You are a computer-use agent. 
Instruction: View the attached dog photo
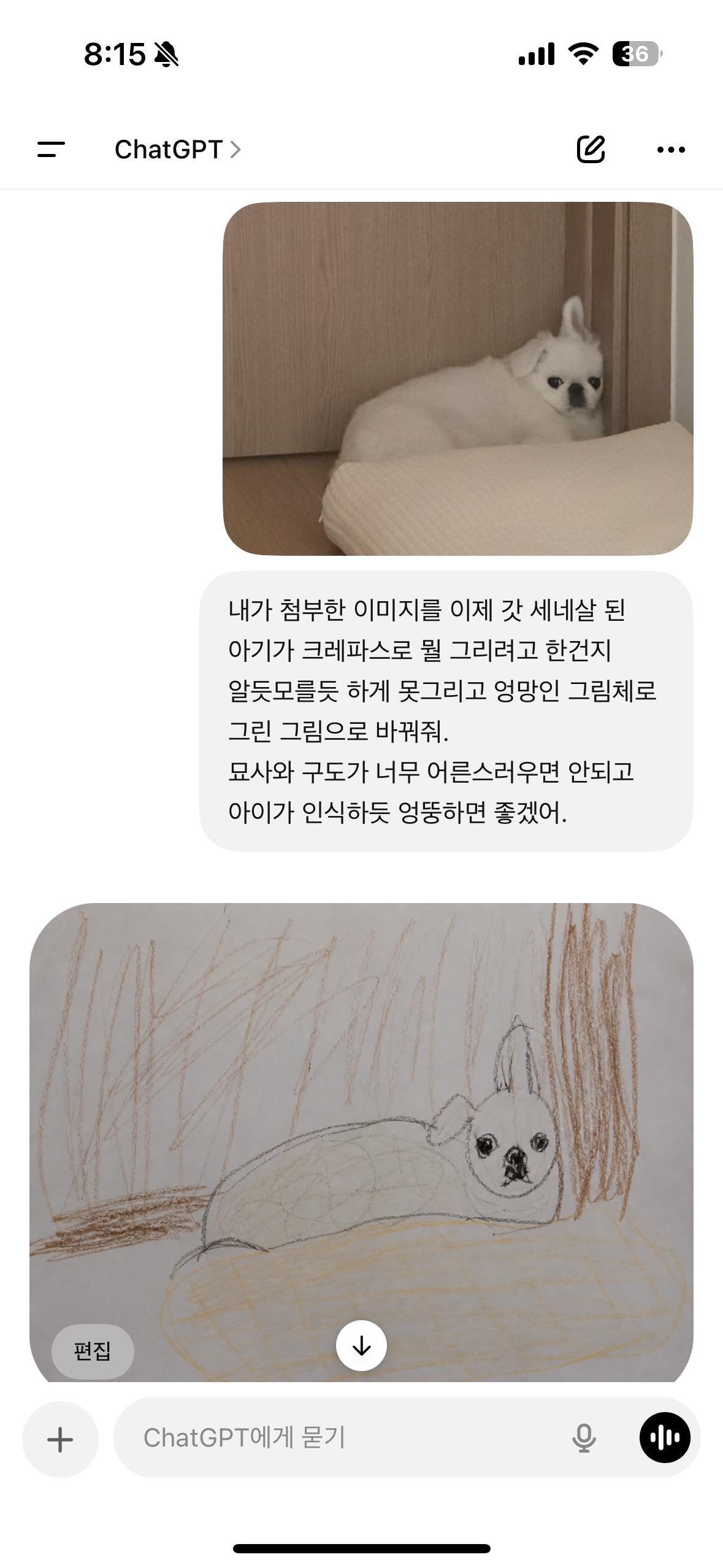point(458,379)
